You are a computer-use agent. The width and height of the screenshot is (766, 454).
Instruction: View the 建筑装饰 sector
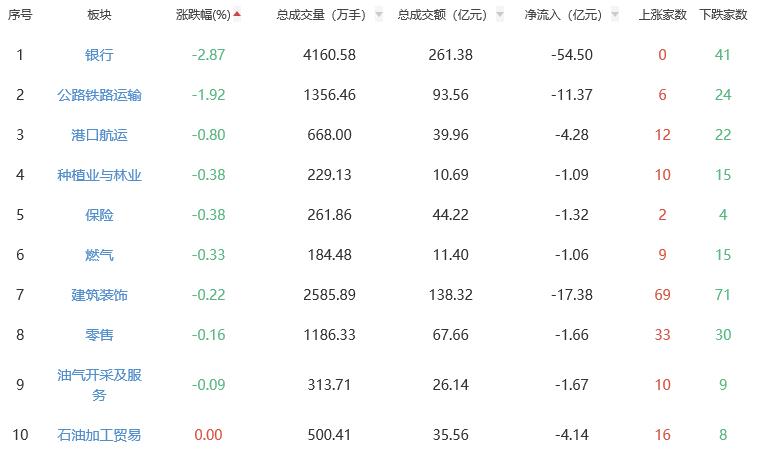[99, 295]
